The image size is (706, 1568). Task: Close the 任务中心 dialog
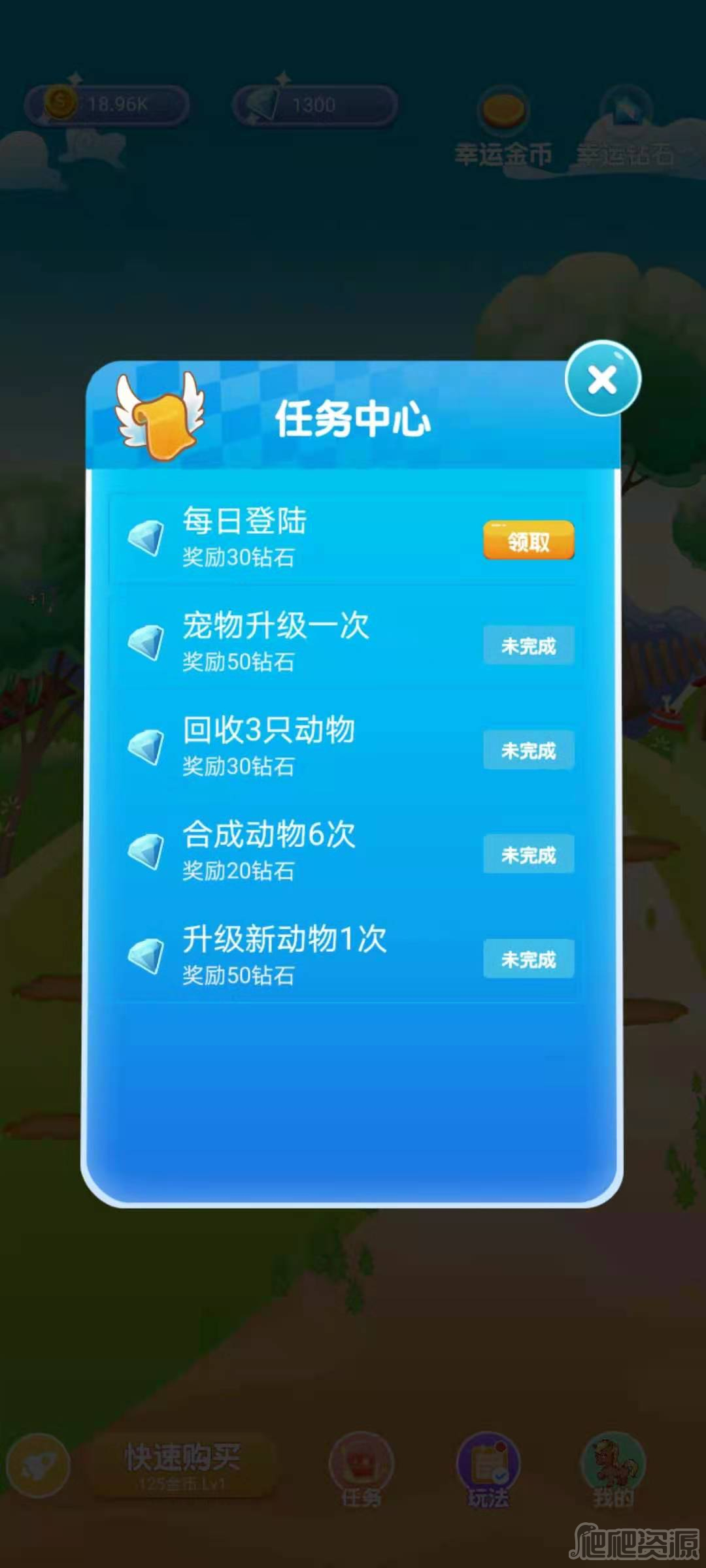[x=603, y=379]
